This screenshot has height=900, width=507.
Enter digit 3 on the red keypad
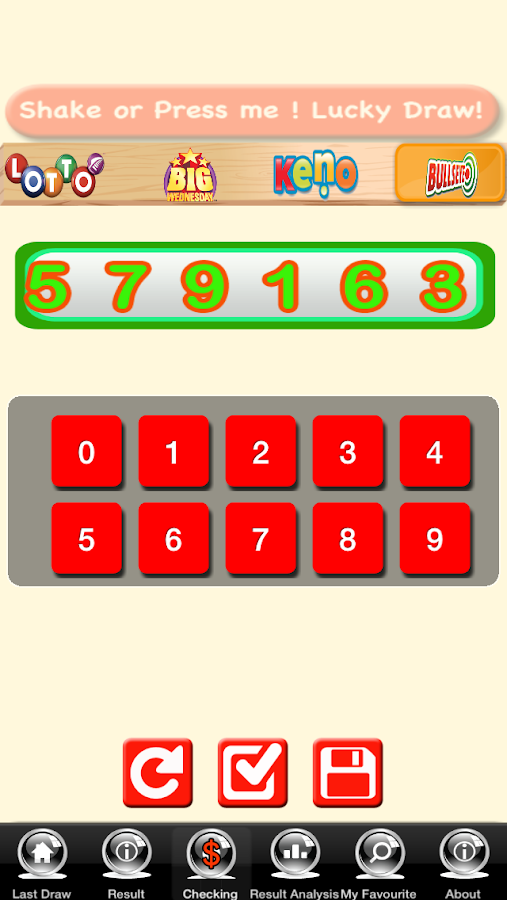(348, 451)
